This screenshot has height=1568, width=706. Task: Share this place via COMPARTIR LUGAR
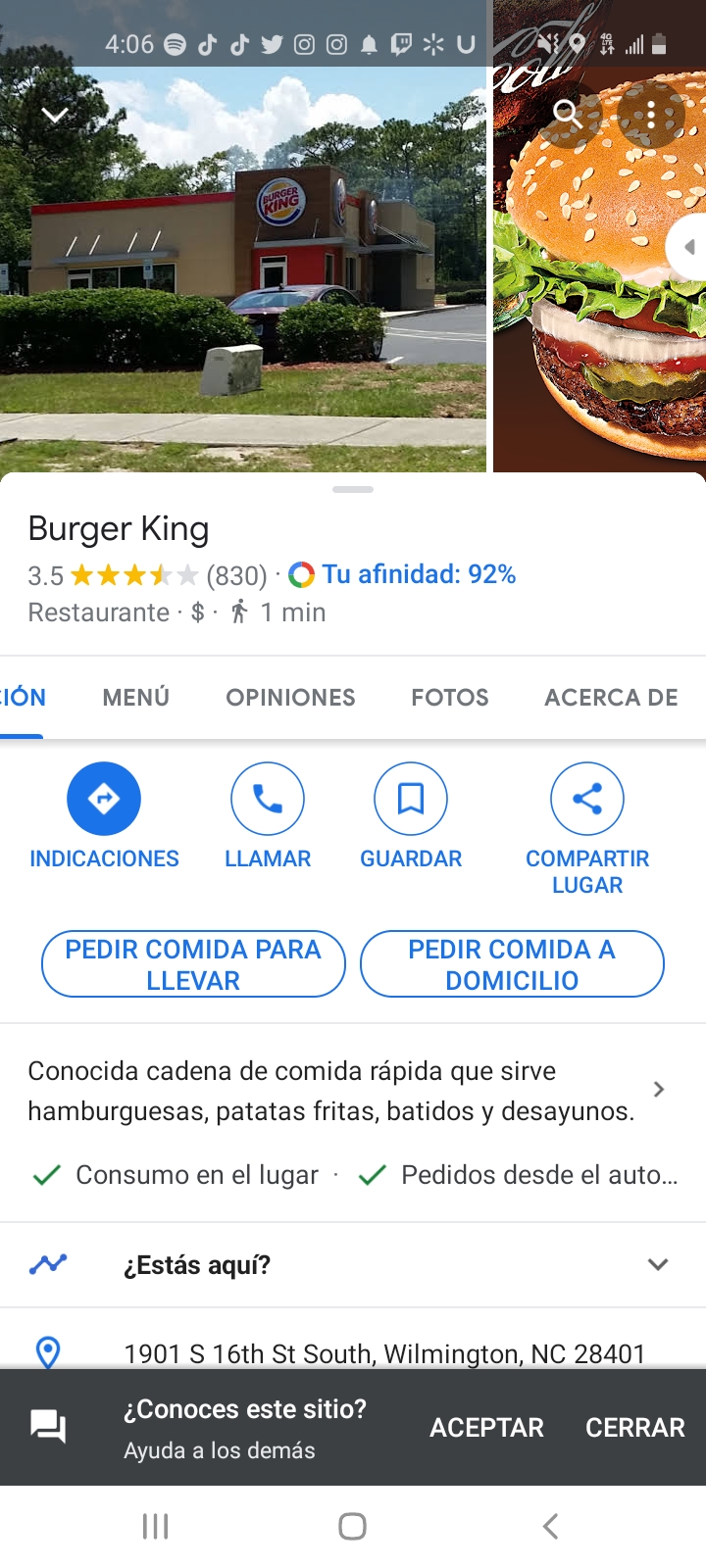click(x=587, y=799)
